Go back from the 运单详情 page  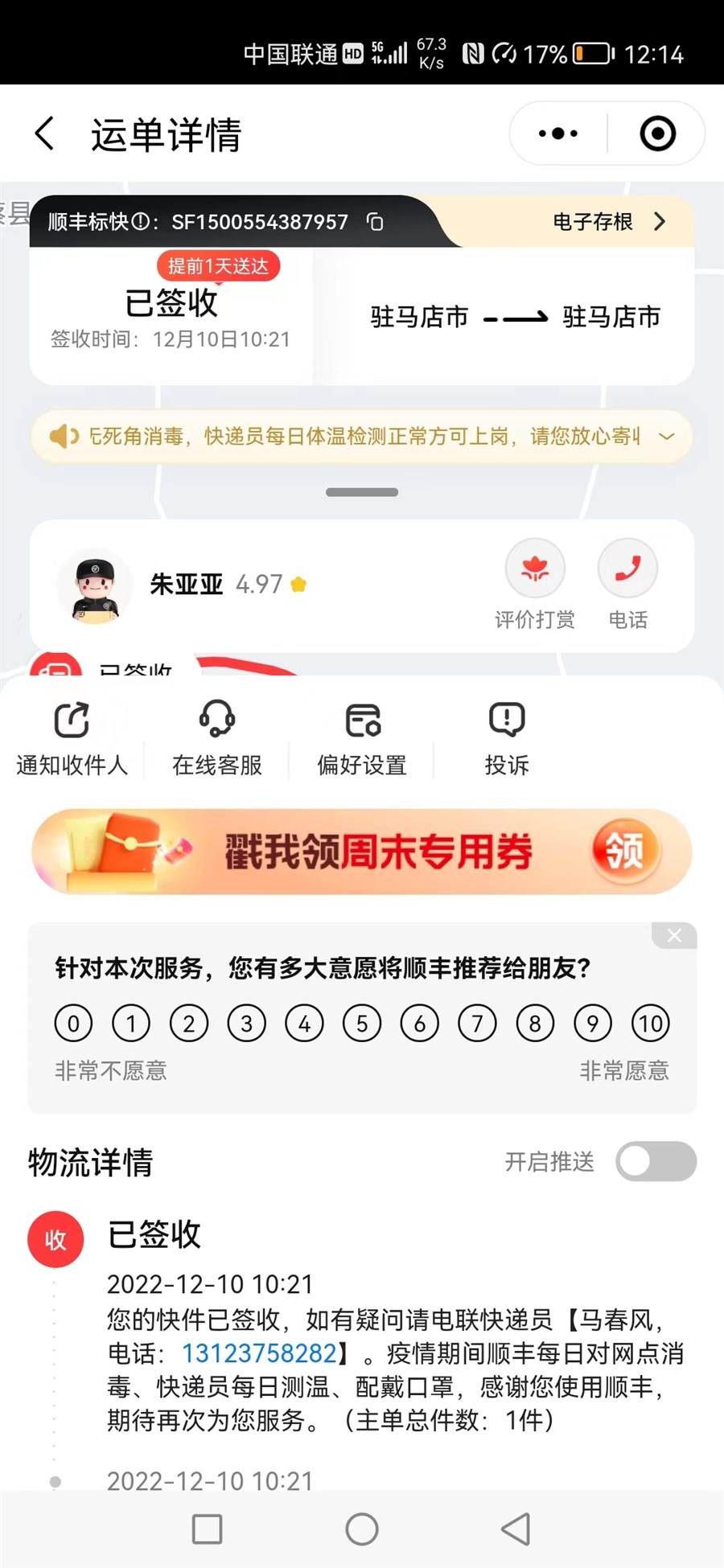click(45, 133)
